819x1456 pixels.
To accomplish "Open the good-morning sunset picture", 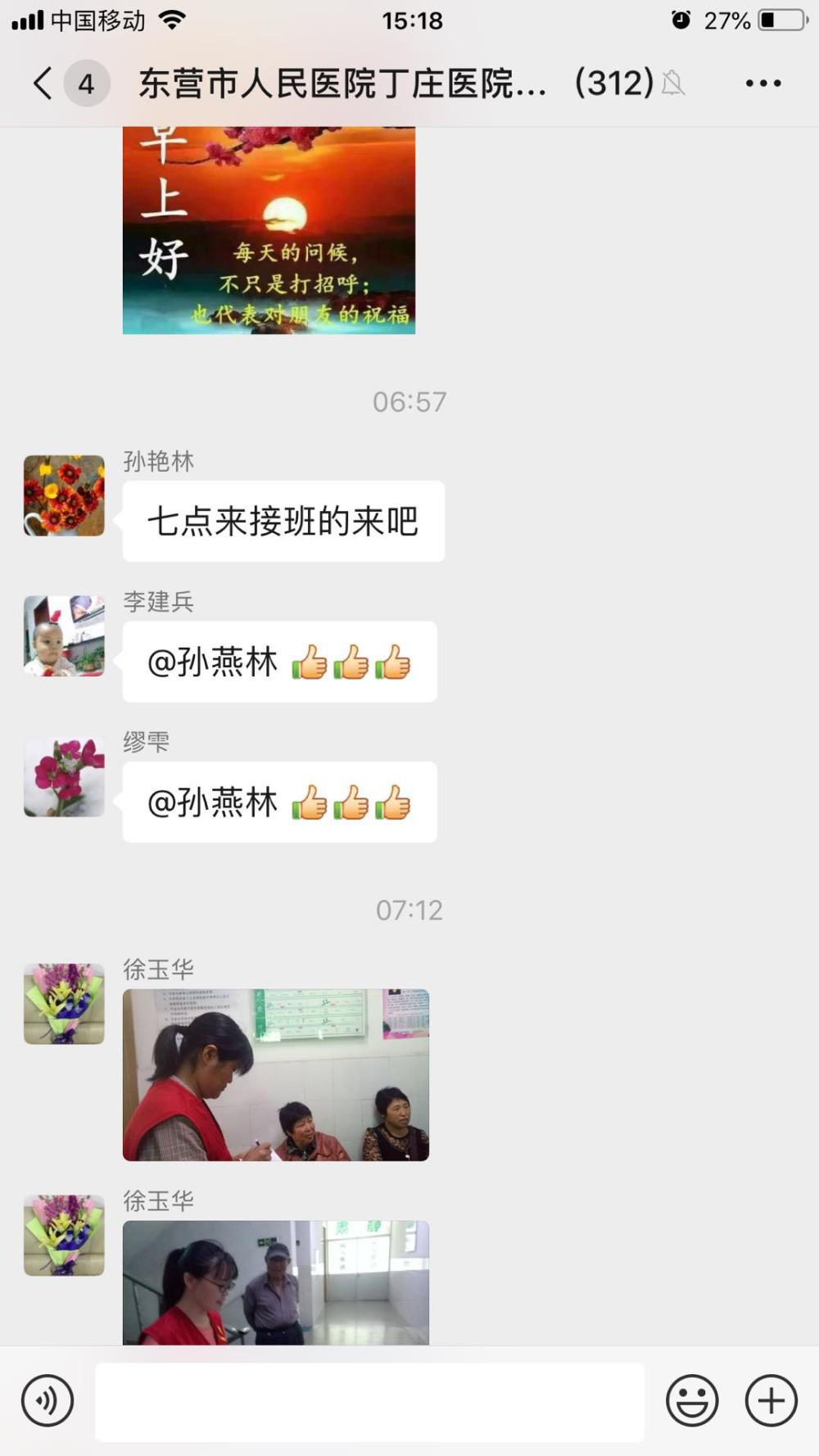I will (269, 230).
